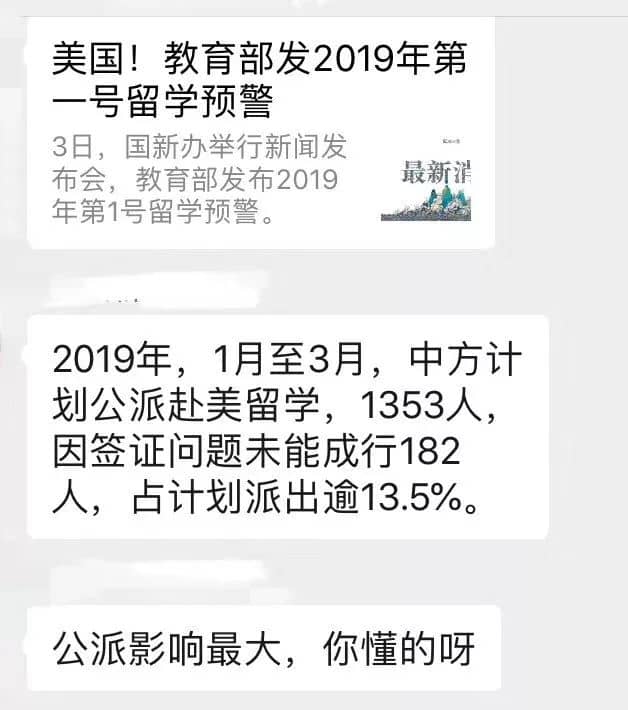The image size is (628, 710).
Task: Open the shared 留学预警 article card
Action: (x=260, y=130)
